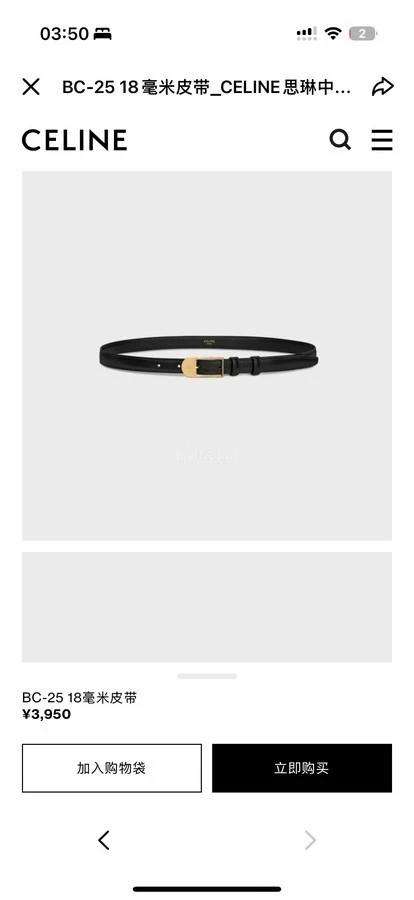Tap 立即购买 to buy now

(x=302, y=768)
